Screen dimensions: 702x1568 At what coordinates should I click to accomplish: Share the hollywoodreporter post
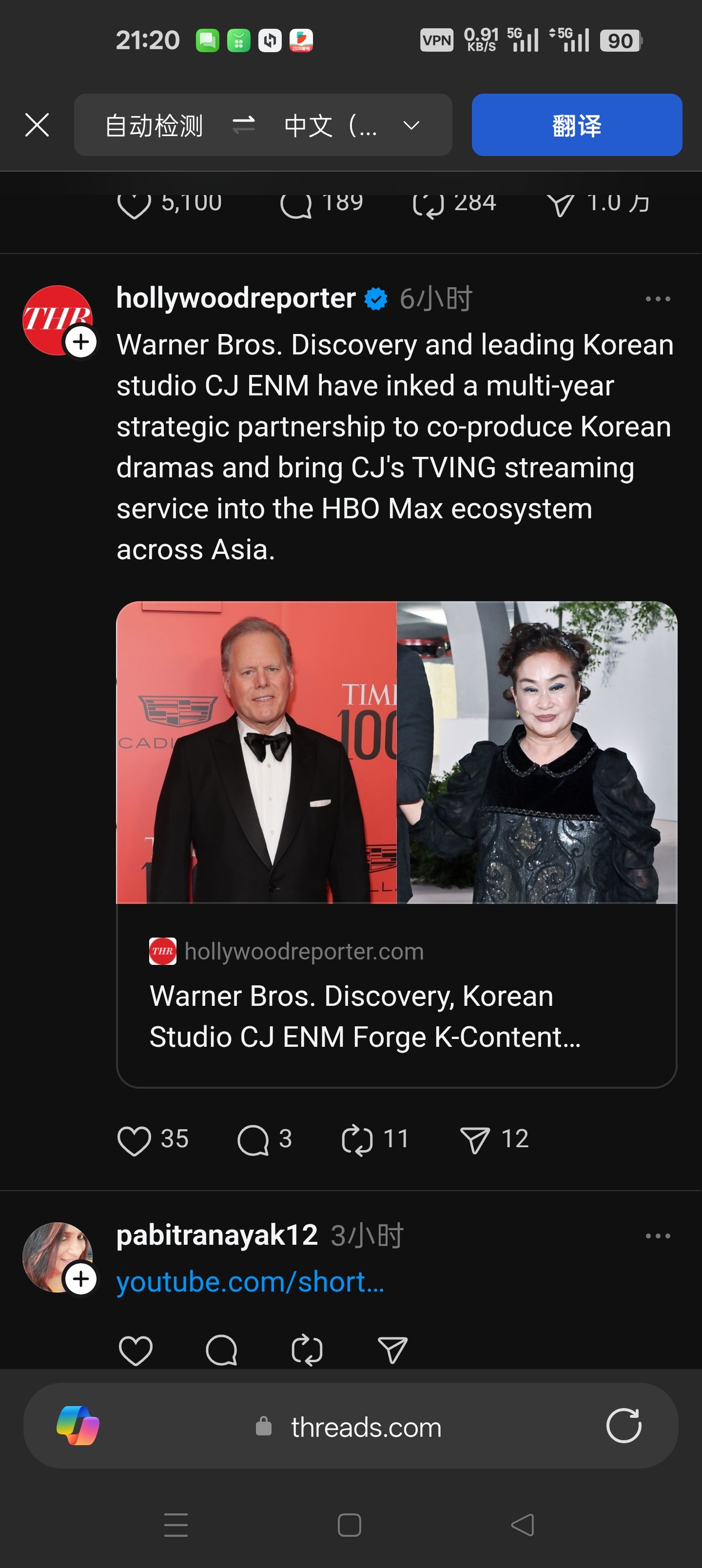(475, 1139)
